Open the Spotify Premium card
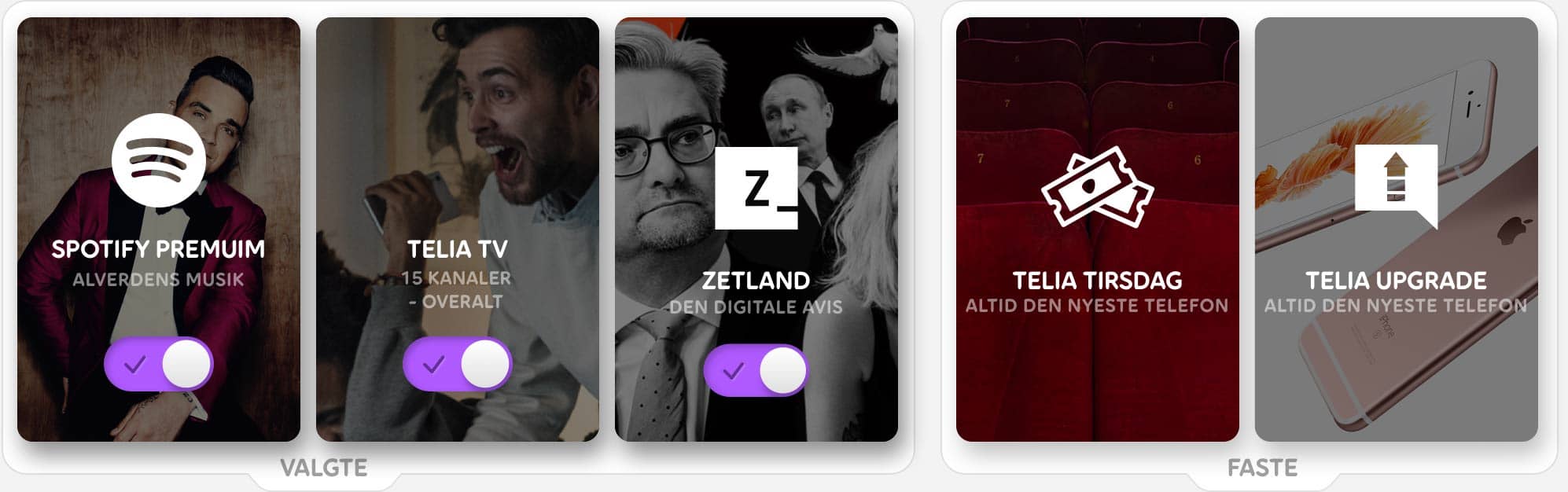Screen dimensions: 1568x492 tap(158, 248)
